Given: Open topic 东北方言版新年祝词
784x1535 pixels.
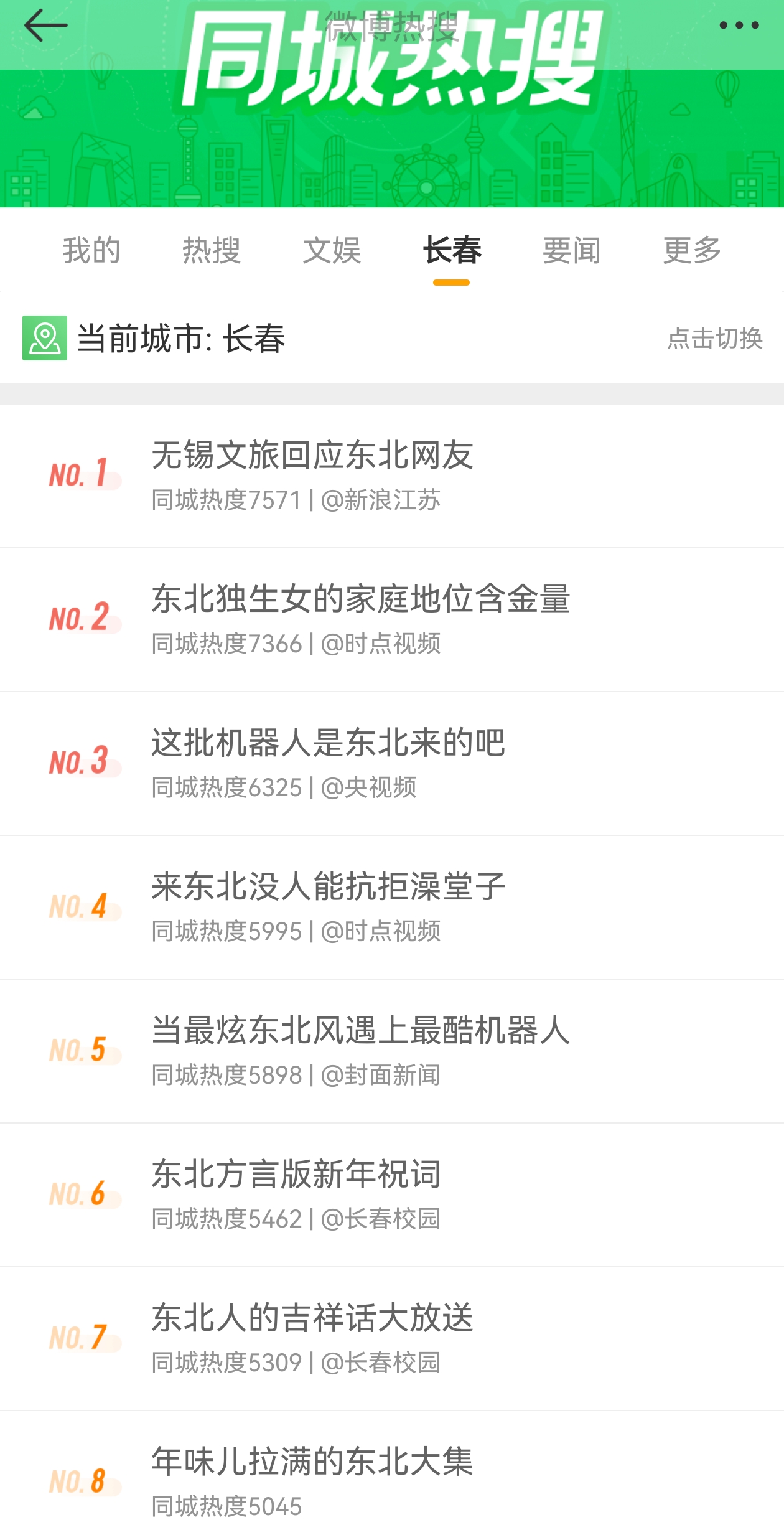Looking at the screenshot, I should pos(296,1174).
